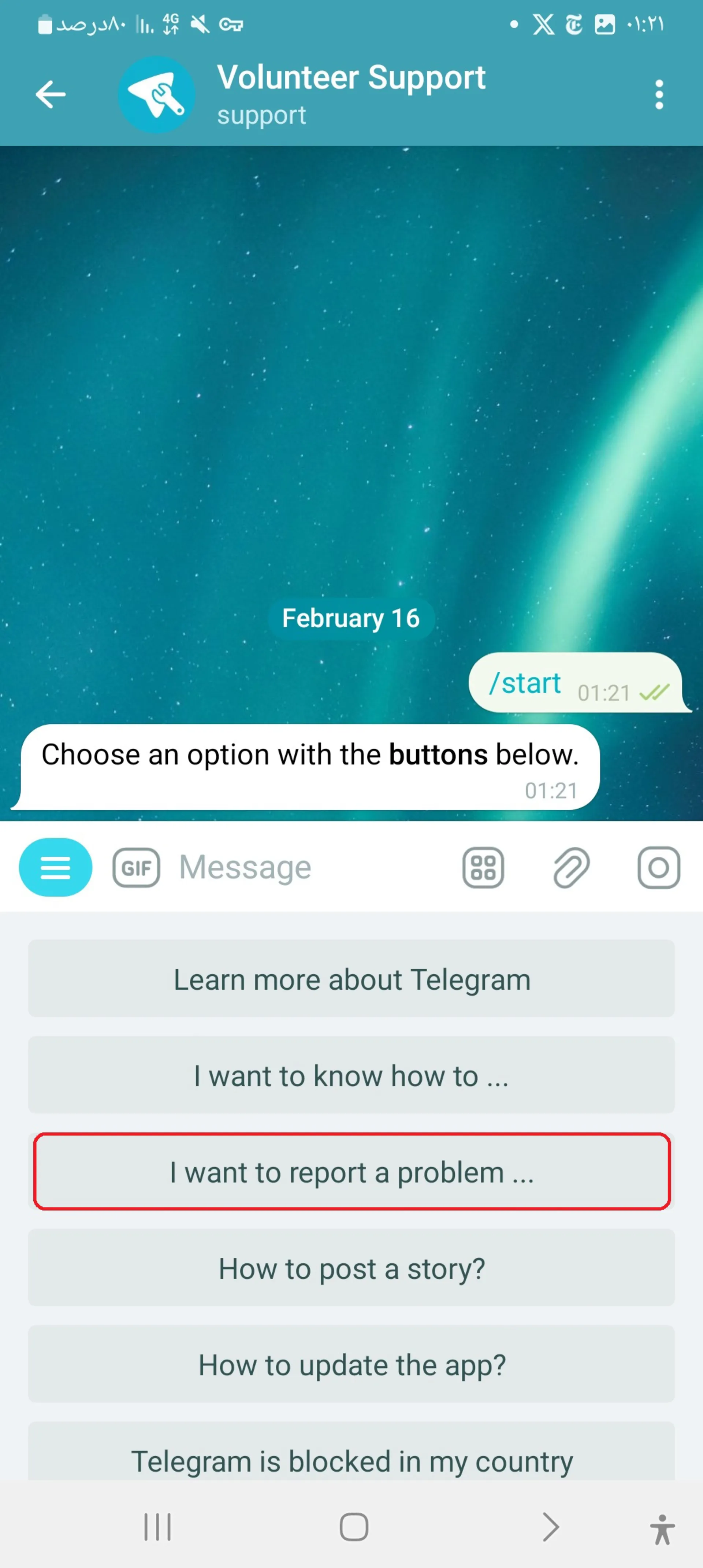This screenshot has width=703, height=1568.
Task: Tap I want to report a problem ...
Action: (x=351, y=1172)
